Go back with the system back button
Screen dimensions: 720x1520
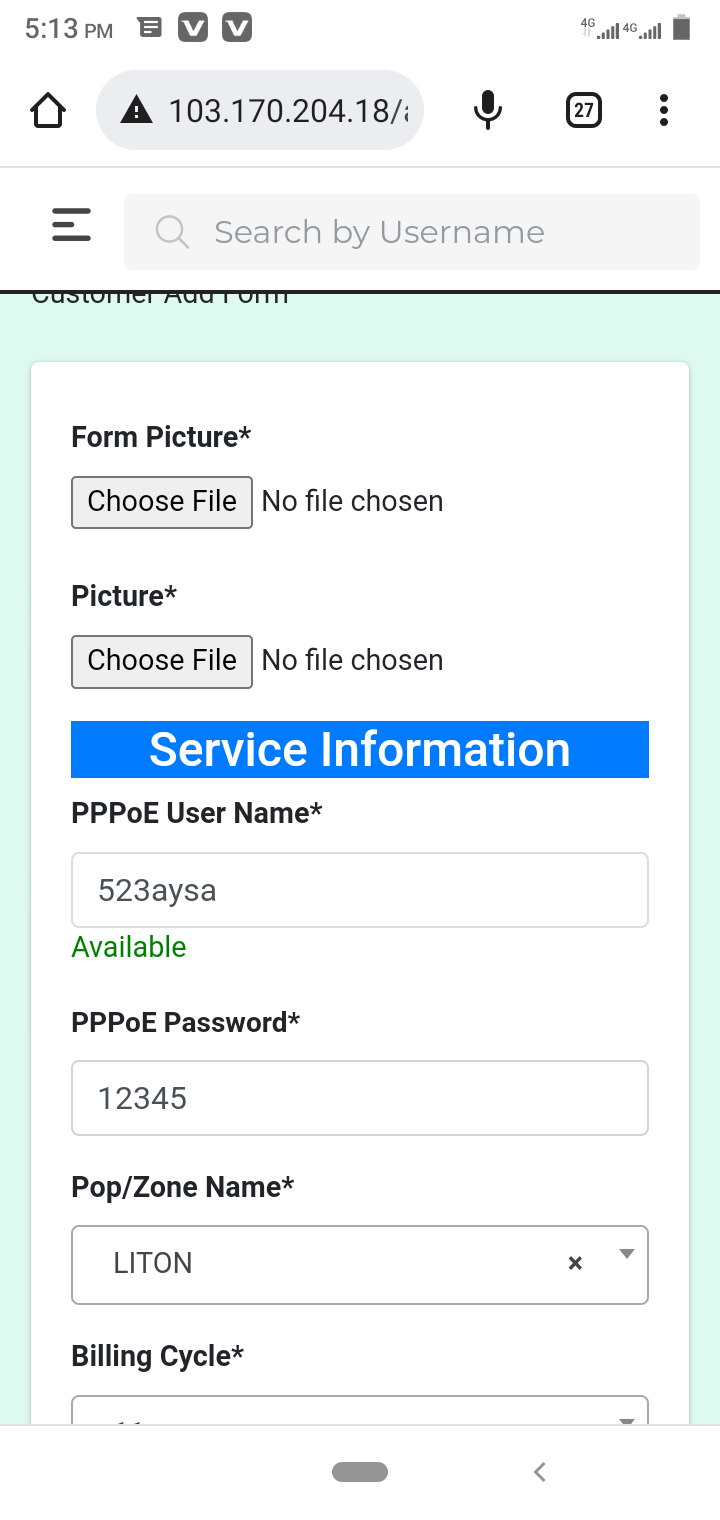(x=540, y=1472)
